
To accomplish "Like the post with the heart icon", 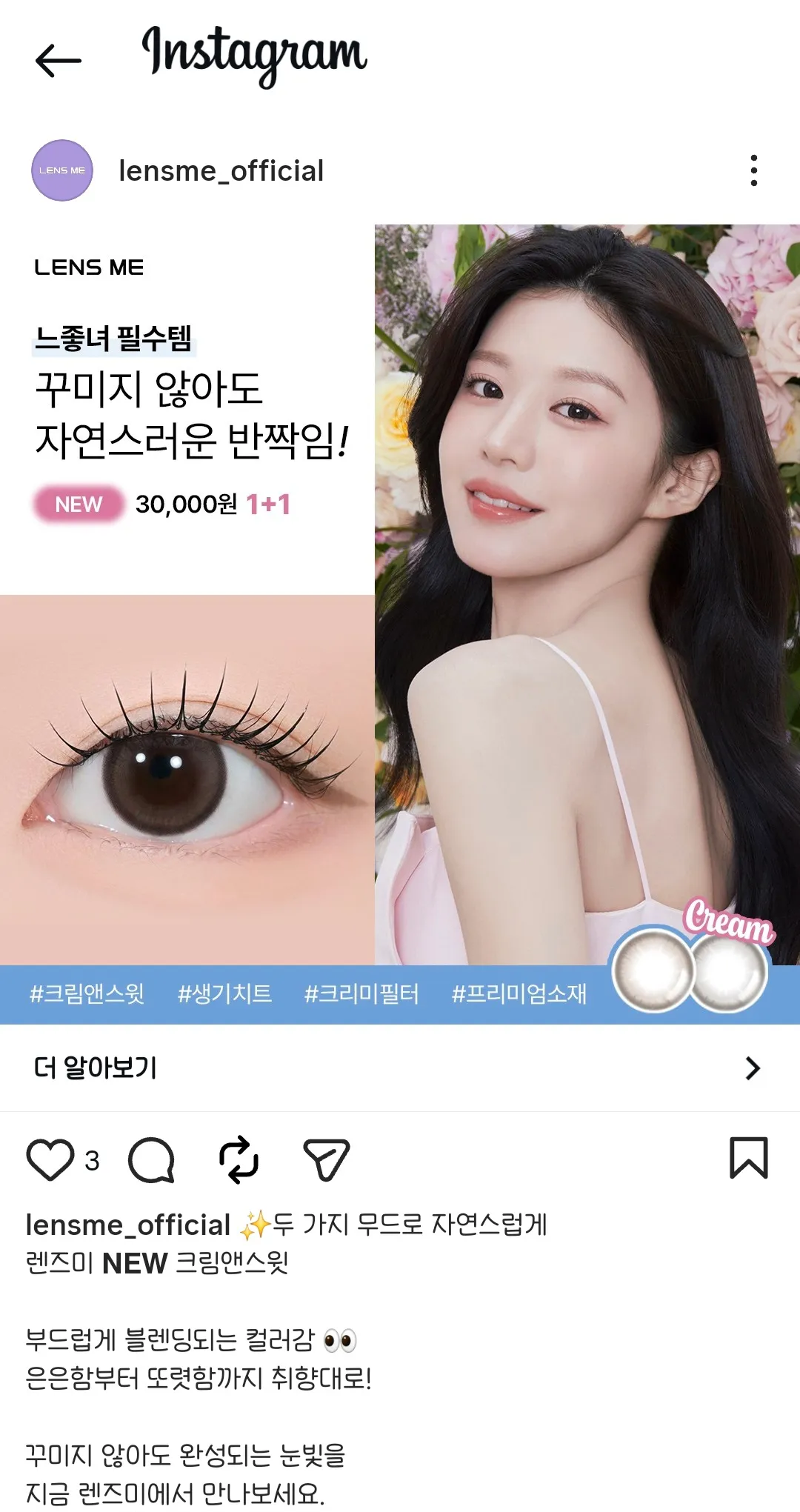I will pyautogui.click(x=50, y=1159).
